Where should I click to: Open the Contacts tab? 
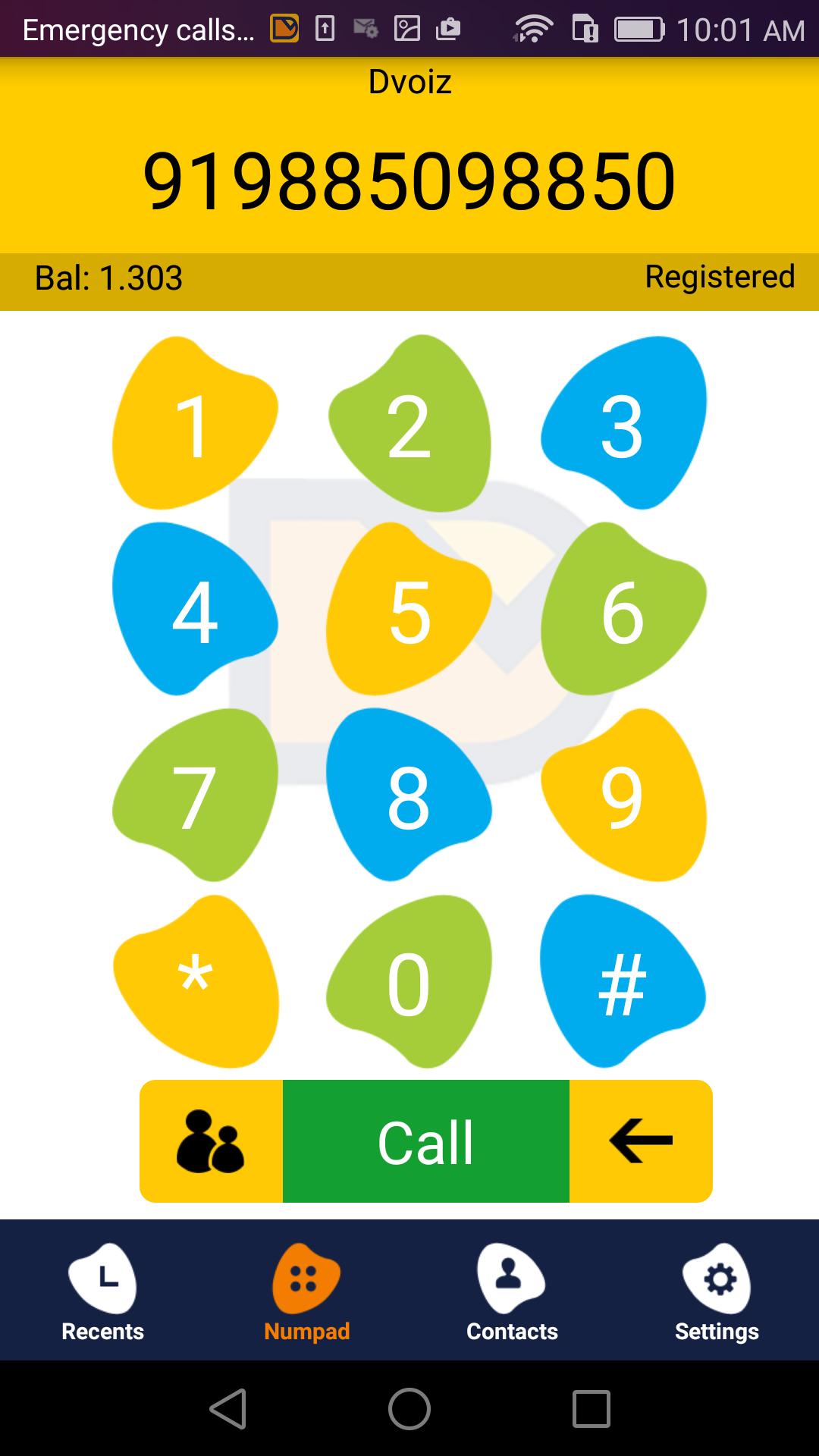512,1293
